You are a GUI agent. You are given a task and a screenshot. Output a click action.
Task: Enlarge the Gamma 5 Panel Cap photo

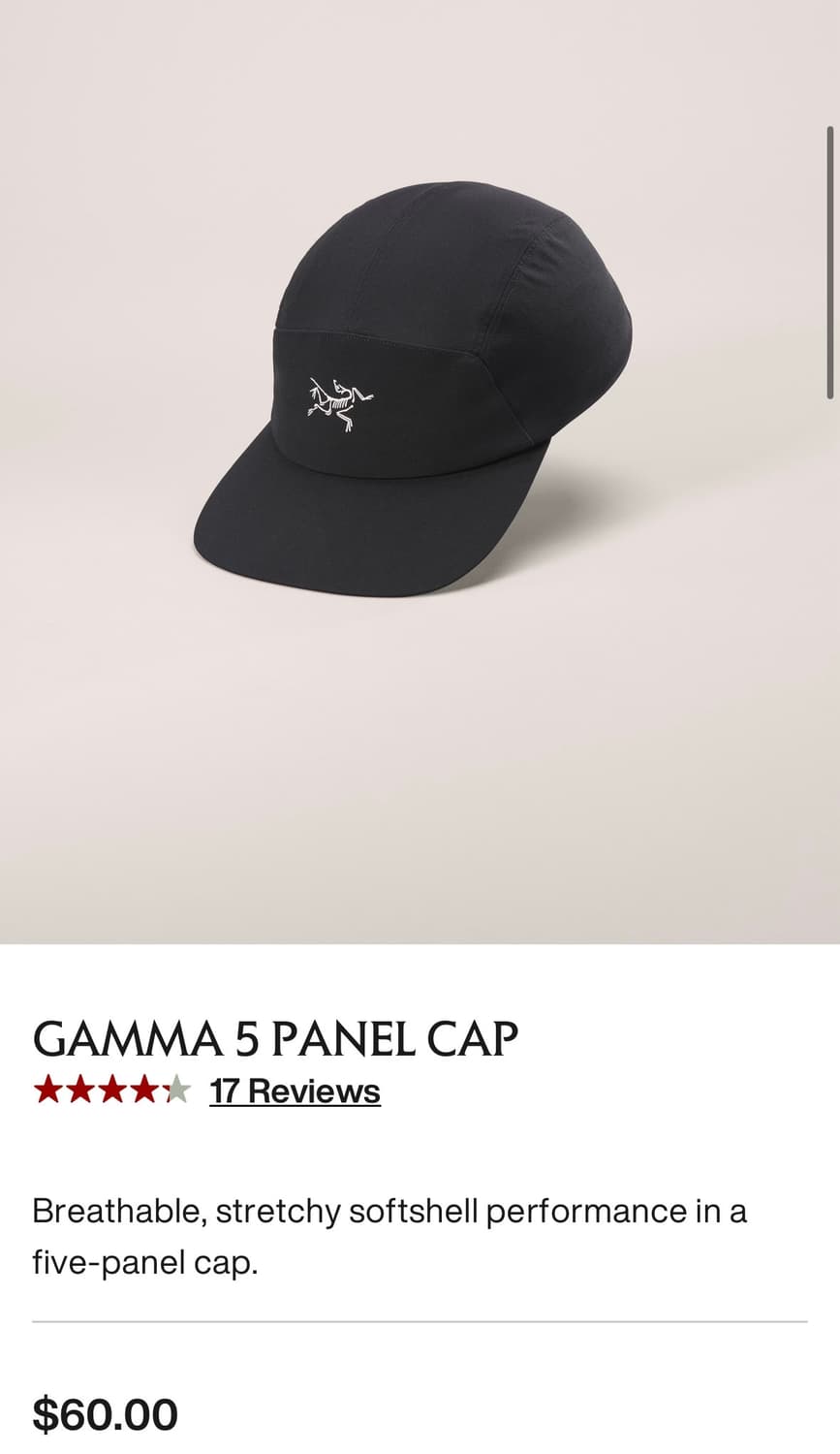[415, 407]
